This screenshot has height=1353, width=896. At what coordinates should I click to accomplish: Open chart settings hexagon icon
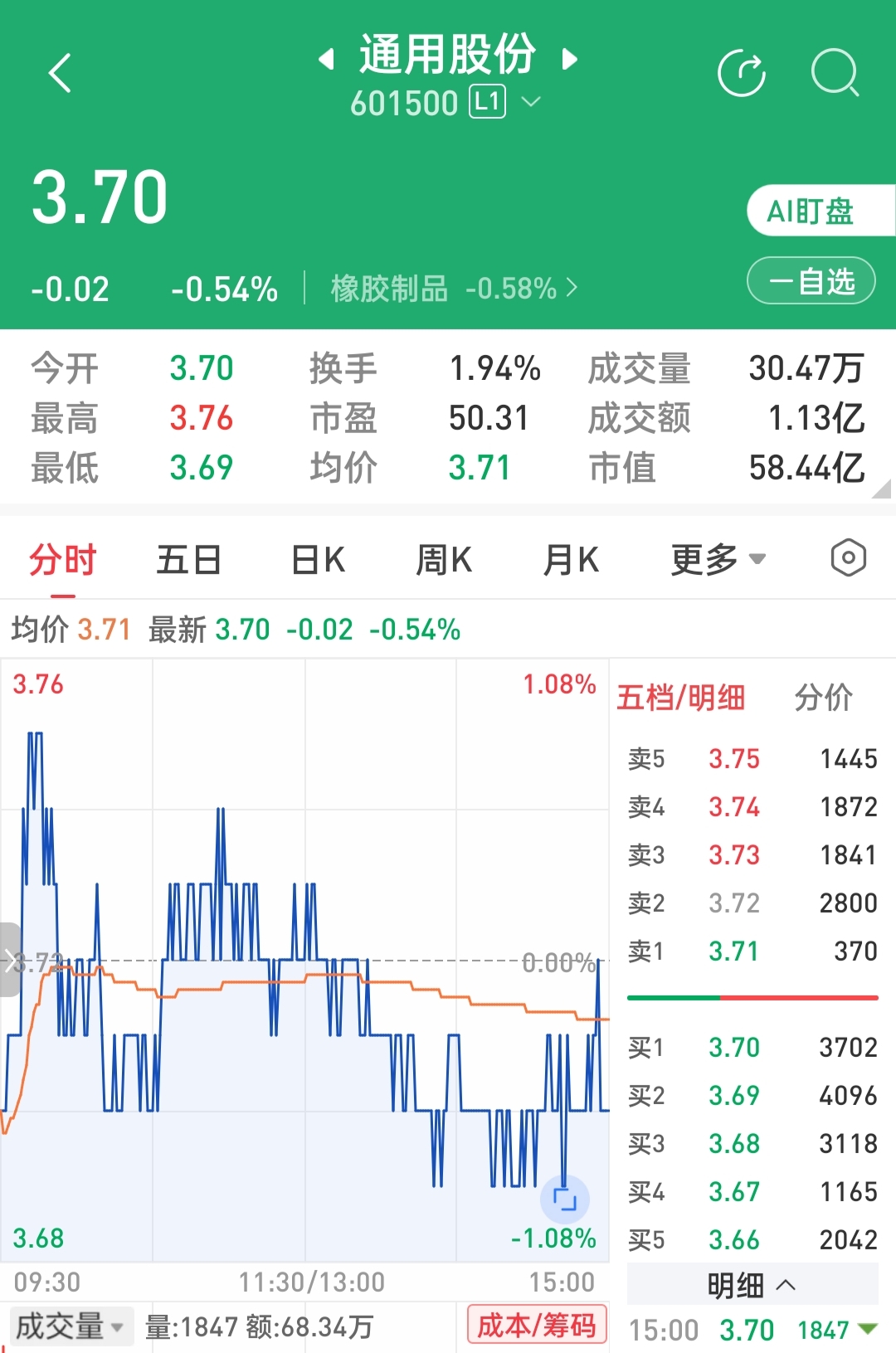click(x=849, y=558)
